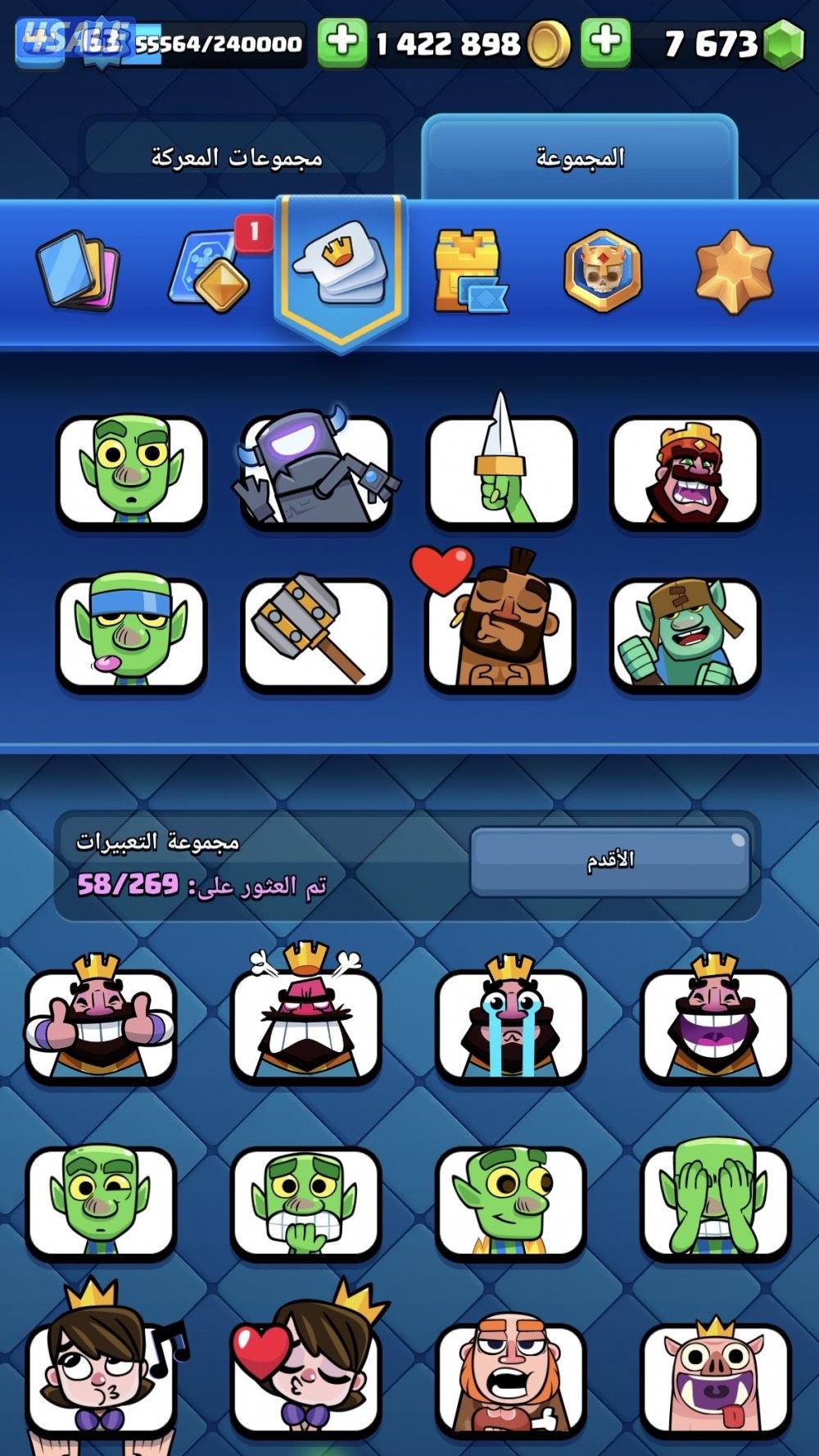This screenshot has width=819, height=1456.
Task: Open the star points tab
Action: click(733, 270)
